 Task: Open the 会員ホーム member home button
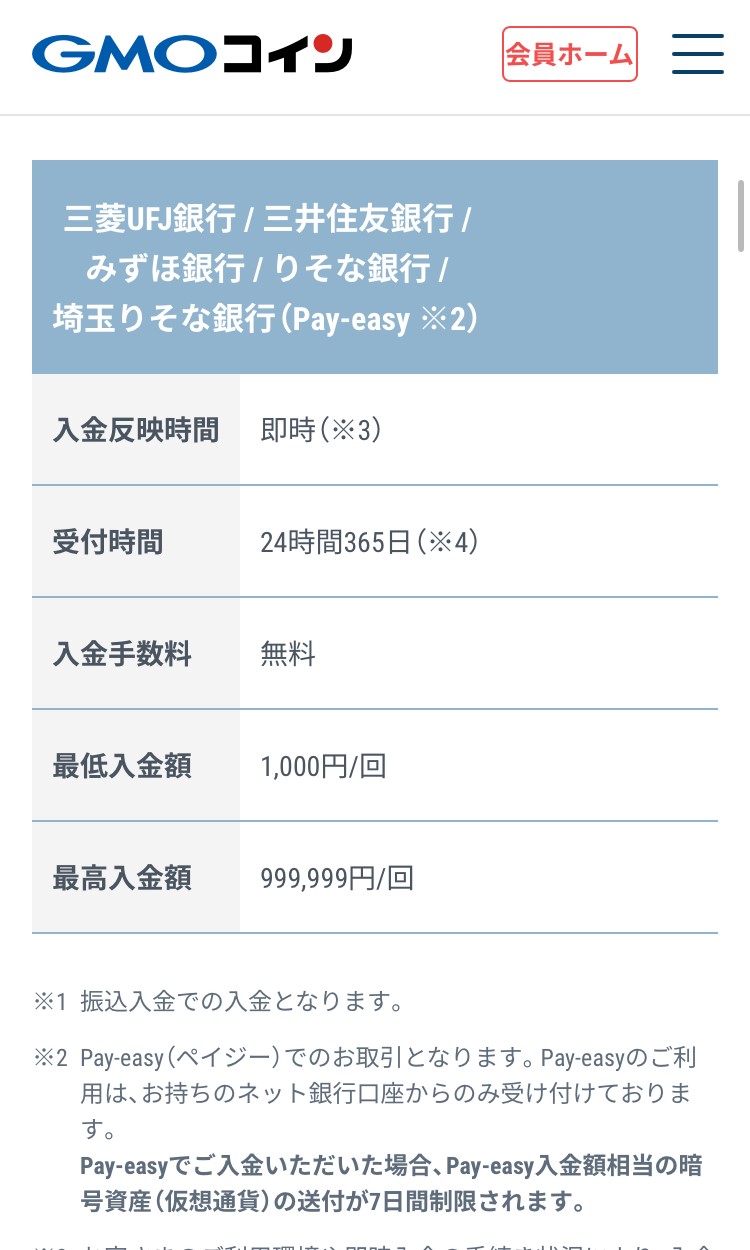(569, 54)
